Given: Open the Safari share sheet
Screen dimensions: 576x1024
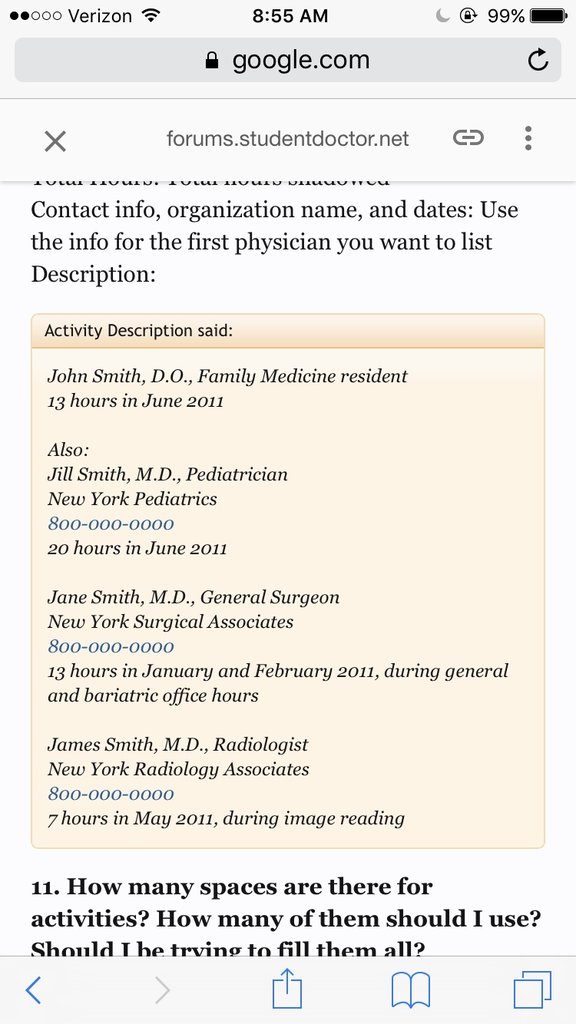Looking at the screenshot, I should (x=287, y=988).
